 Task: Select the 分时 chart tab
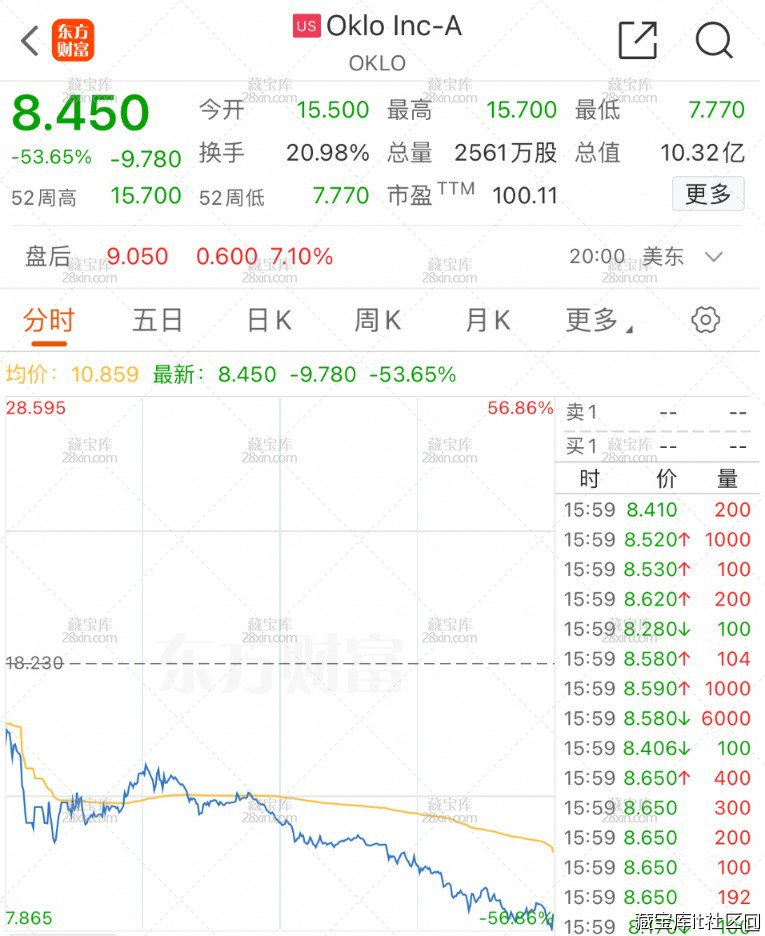point(49,320)
